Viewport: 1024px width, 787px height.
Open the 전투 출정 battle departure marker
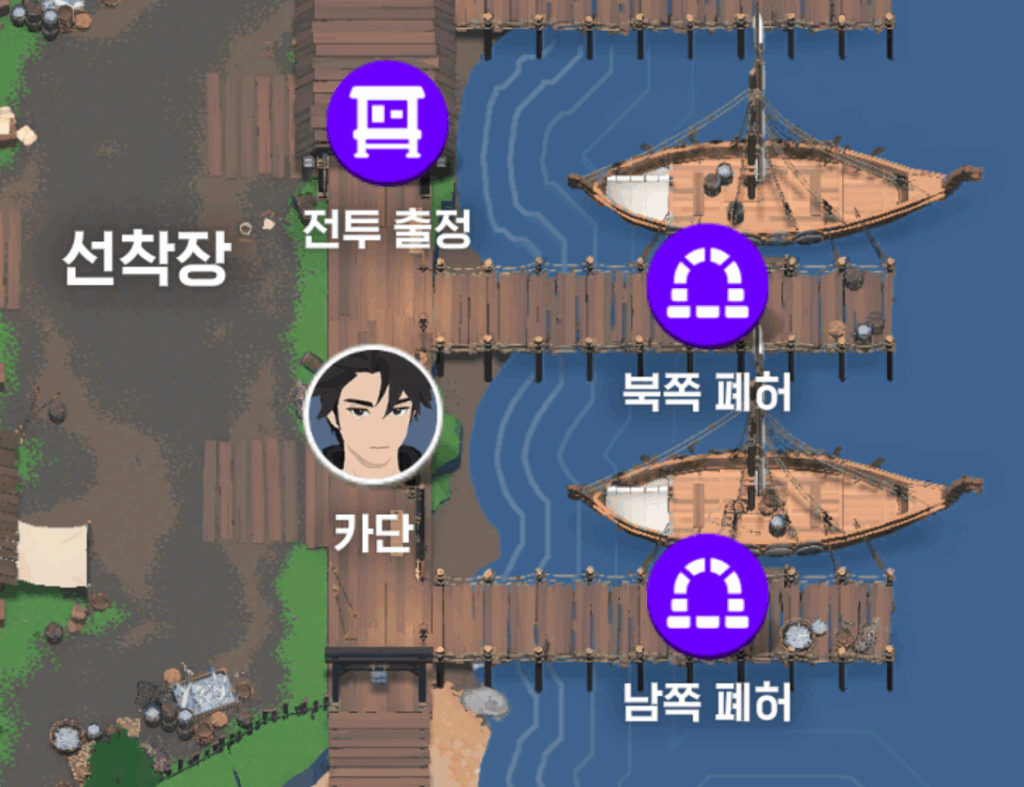point(387,122)
